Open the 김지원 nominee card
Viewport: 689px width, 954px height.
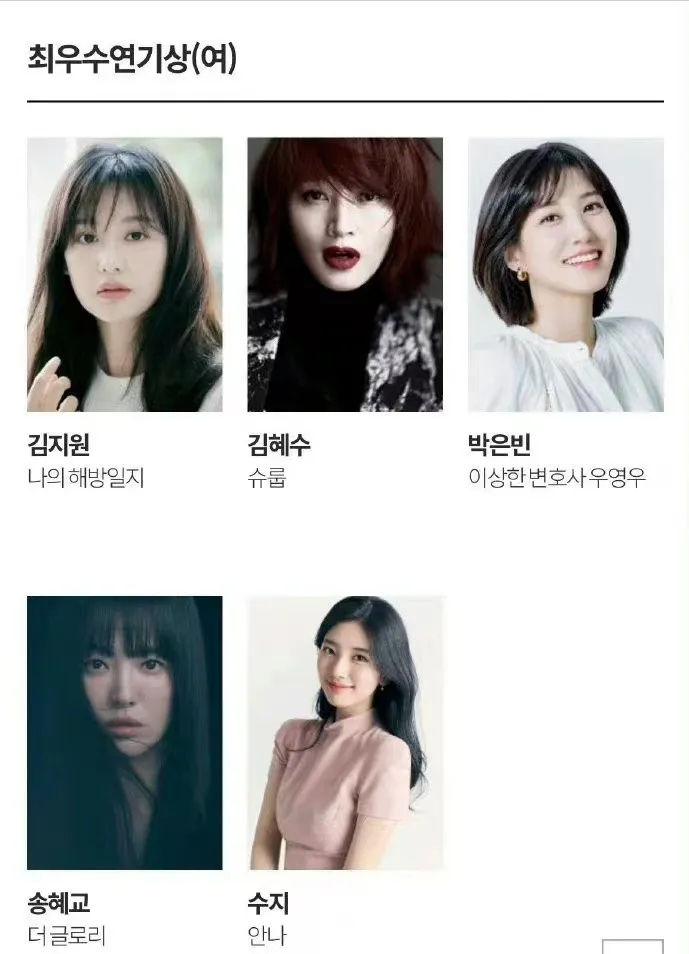[125, 275]
